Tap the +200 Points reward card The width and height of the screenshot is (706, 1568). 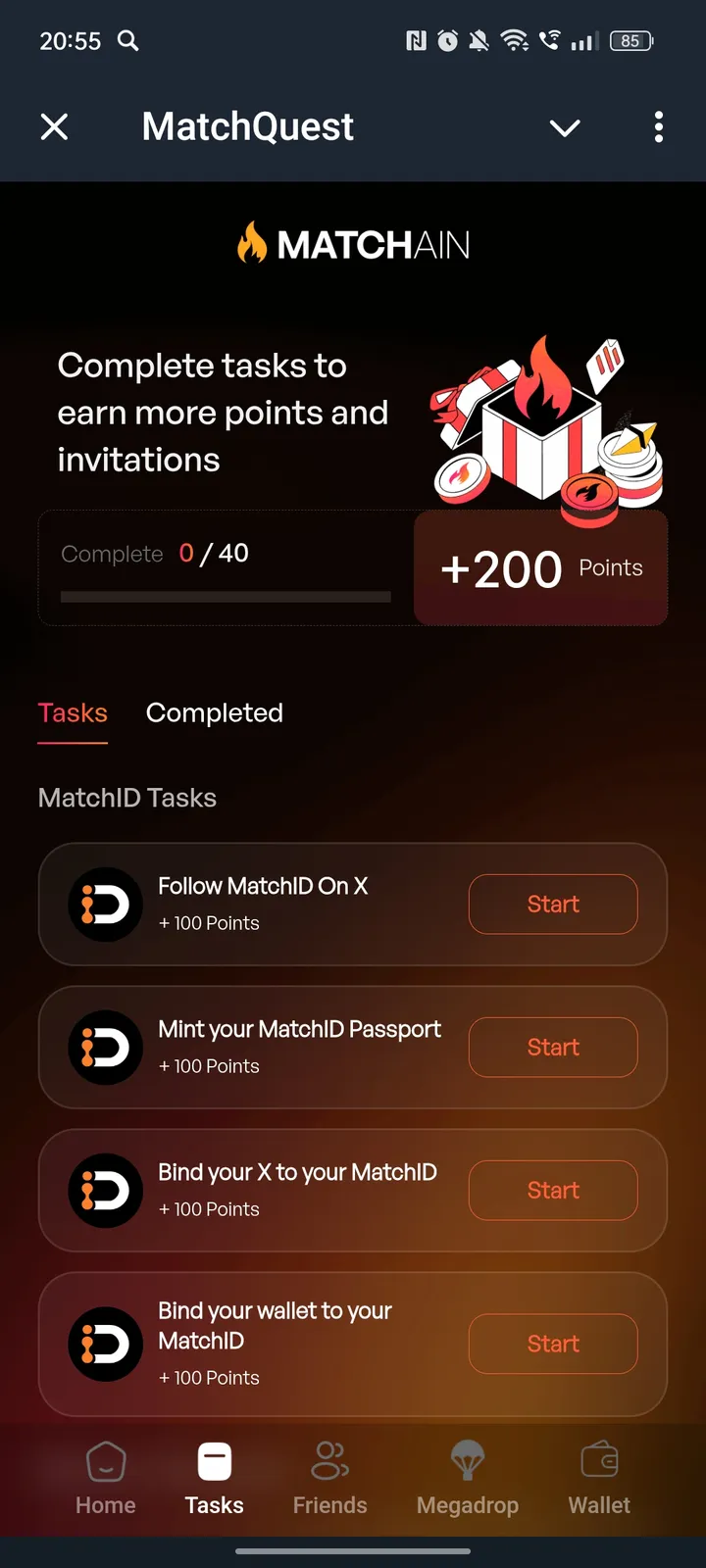tap(540, 567)
